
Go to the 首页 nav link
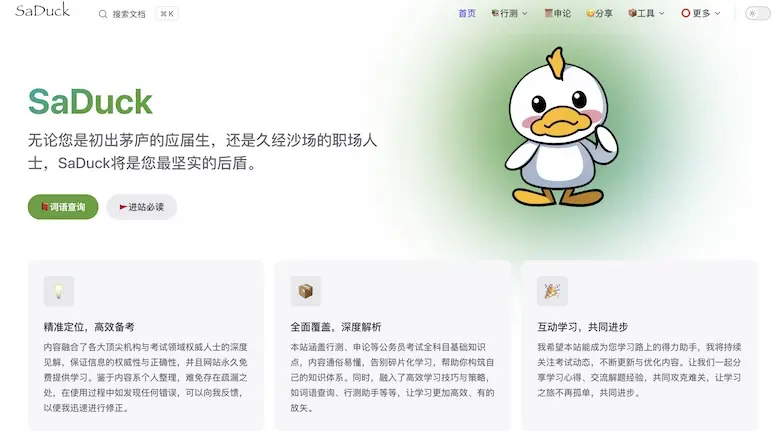pyautogui.click(x=467, y=14)
